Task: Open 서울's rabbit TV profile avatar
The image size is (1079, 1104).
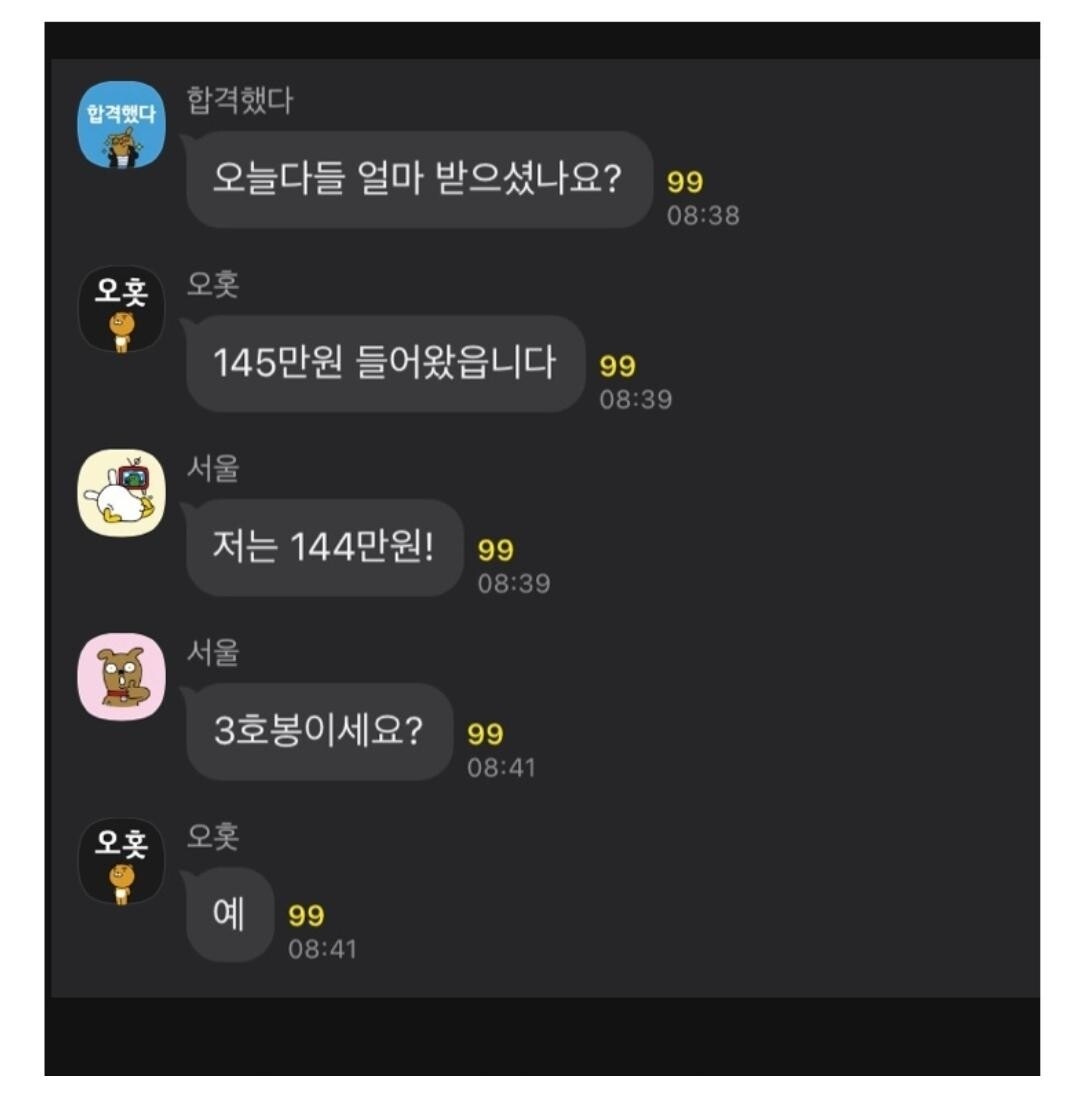Action: tap(120, 490)
